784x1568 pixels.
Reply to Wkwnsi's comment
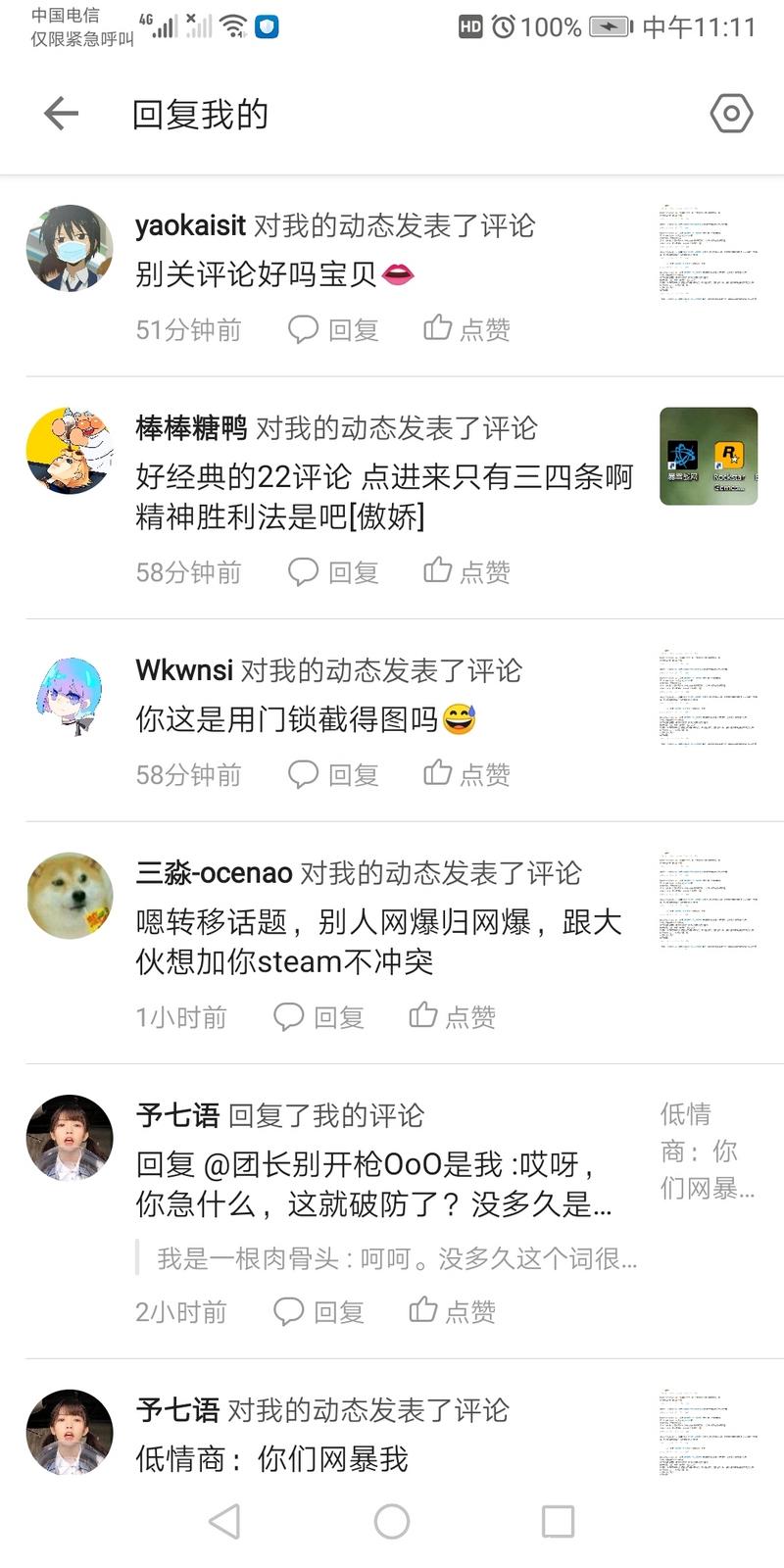(333, 774)
